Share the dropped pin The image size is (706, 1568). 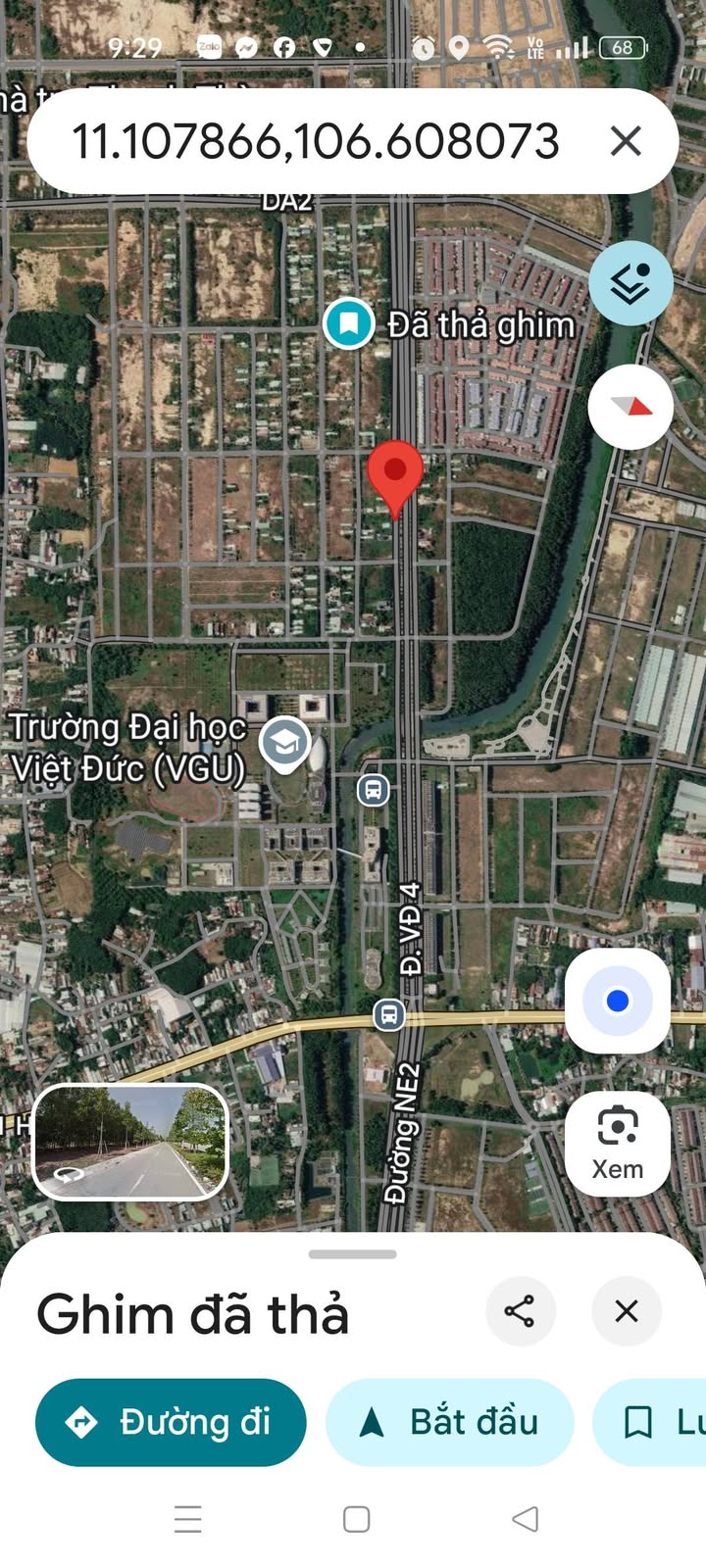[520, 1311]
